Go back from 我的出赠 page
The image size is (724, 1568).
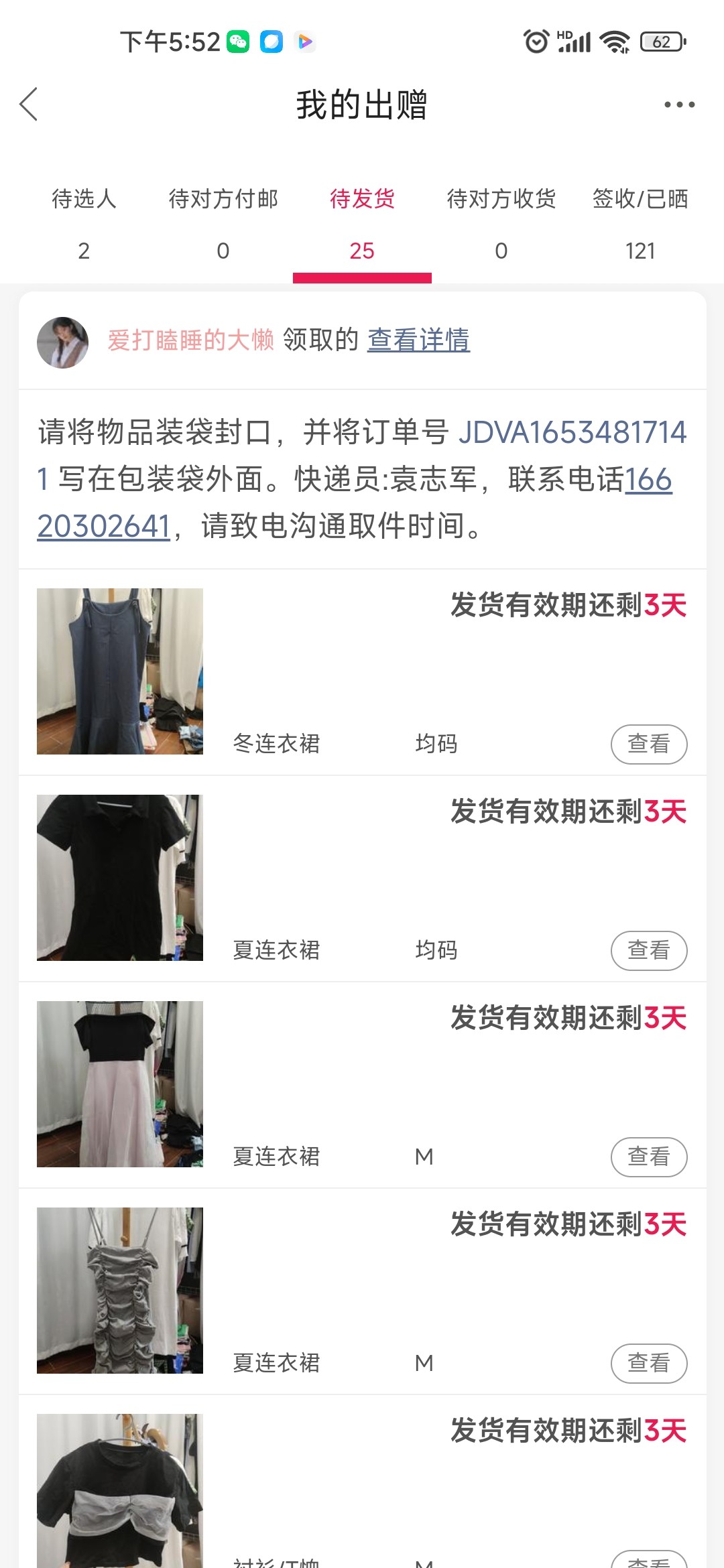click(28, 105)
